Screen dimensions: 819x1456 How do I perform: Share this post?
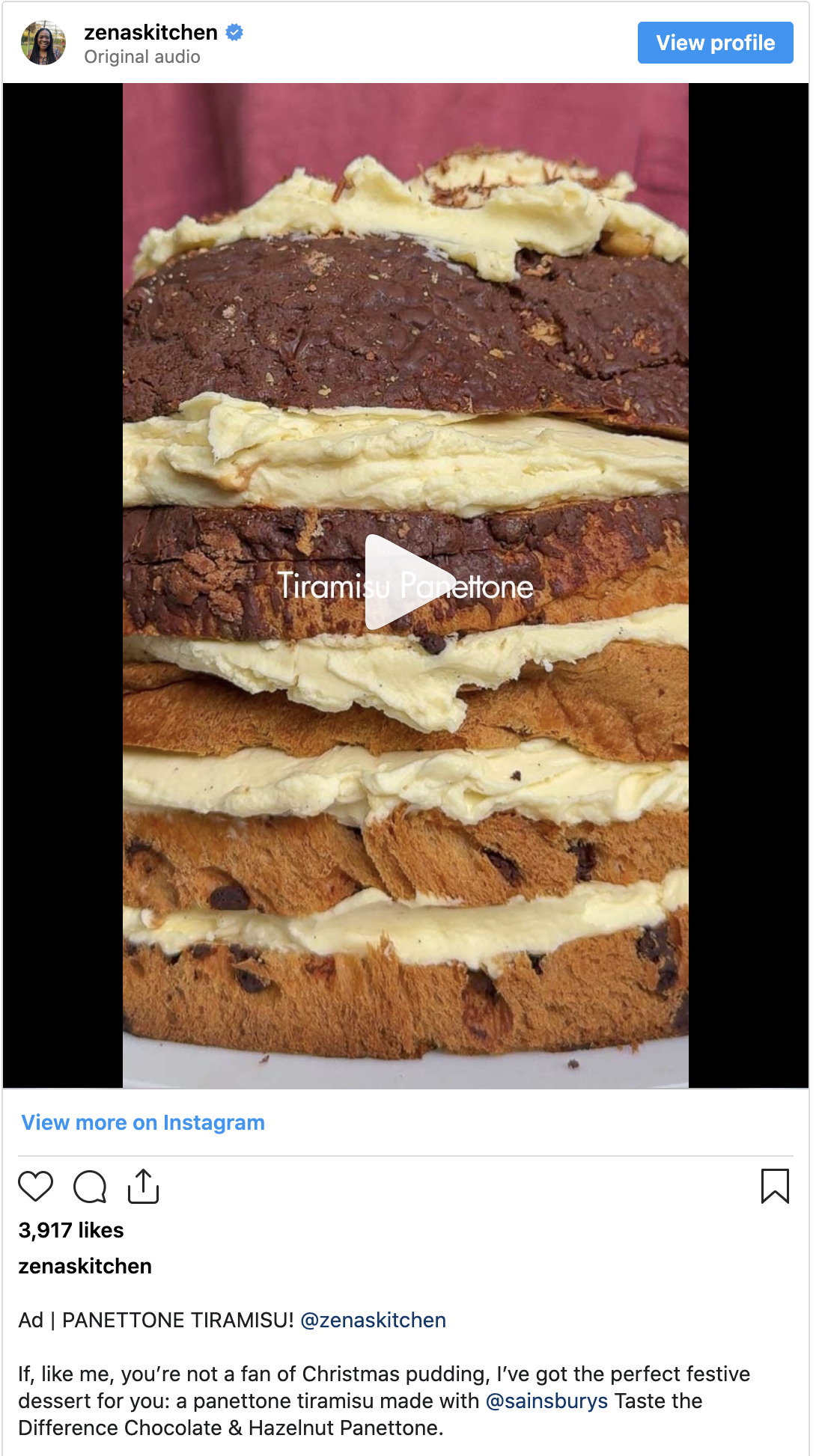pos(143,1186)
